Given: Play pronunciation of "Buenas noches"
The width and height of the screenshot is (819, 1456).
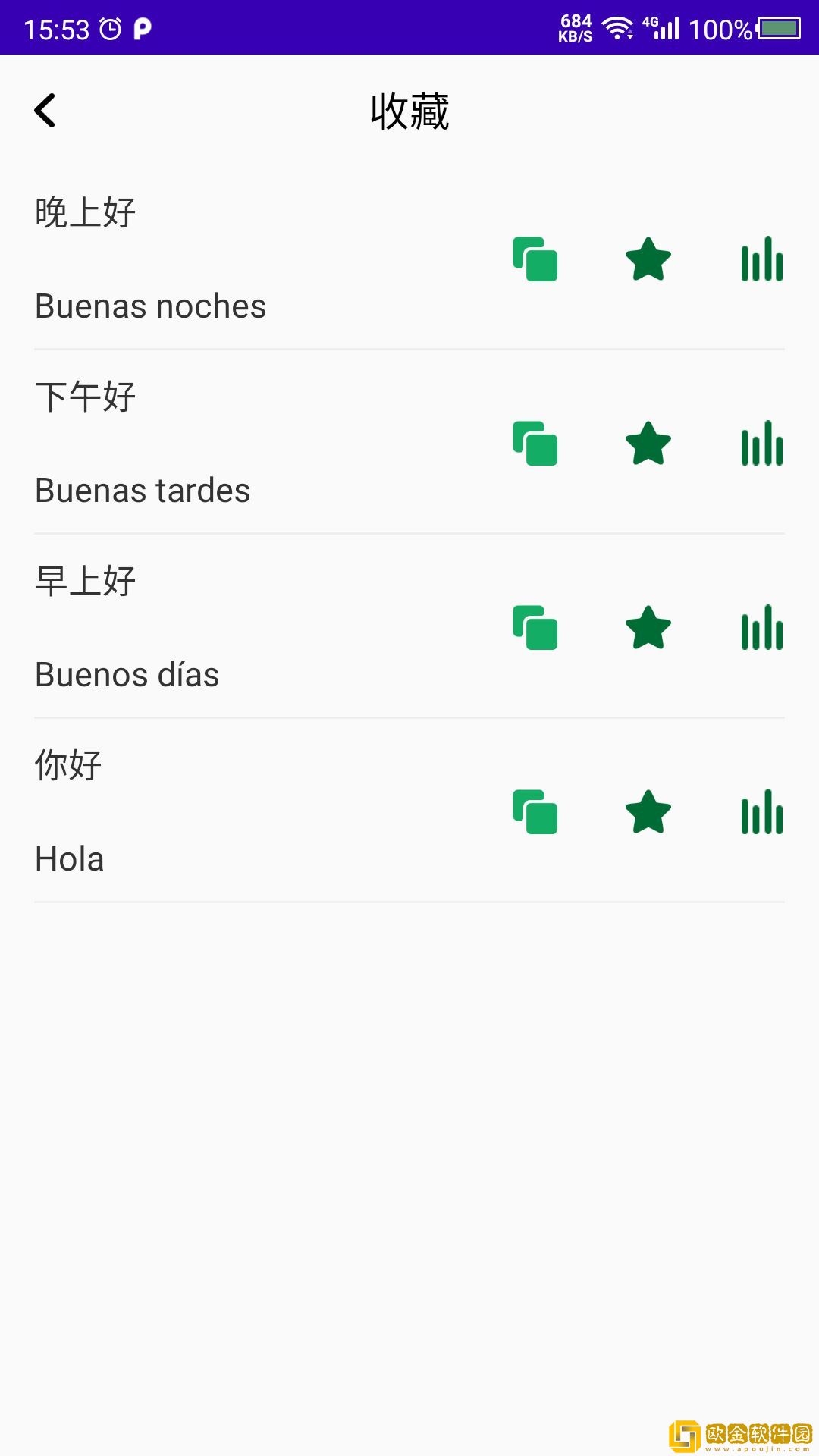Looking at the screenshot, I should (x=761, y=260).
